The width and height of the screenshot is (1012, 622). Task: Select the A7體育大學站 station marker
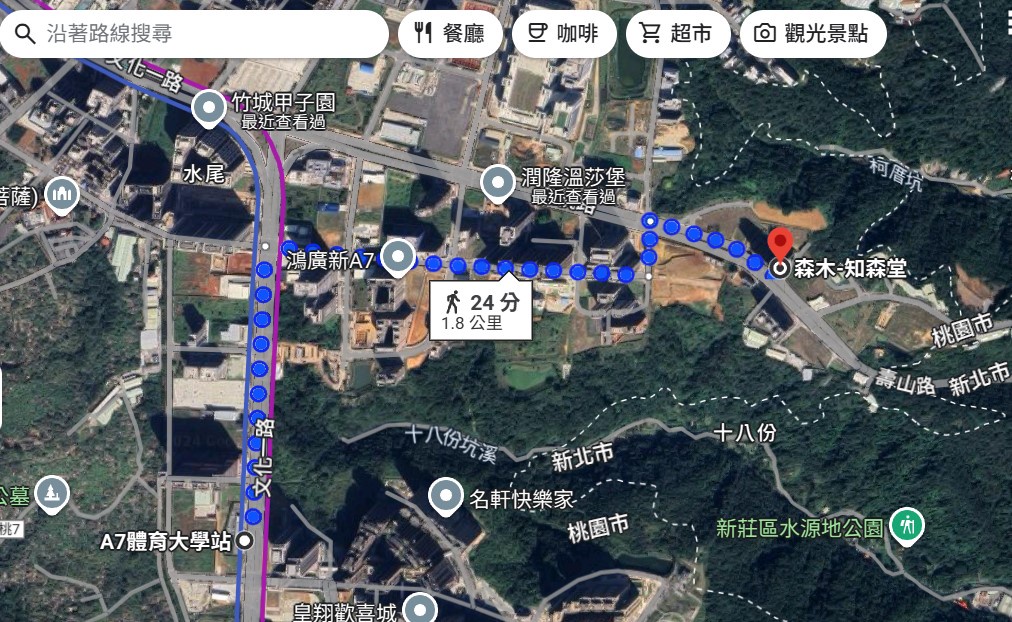(x=245, y=541)
